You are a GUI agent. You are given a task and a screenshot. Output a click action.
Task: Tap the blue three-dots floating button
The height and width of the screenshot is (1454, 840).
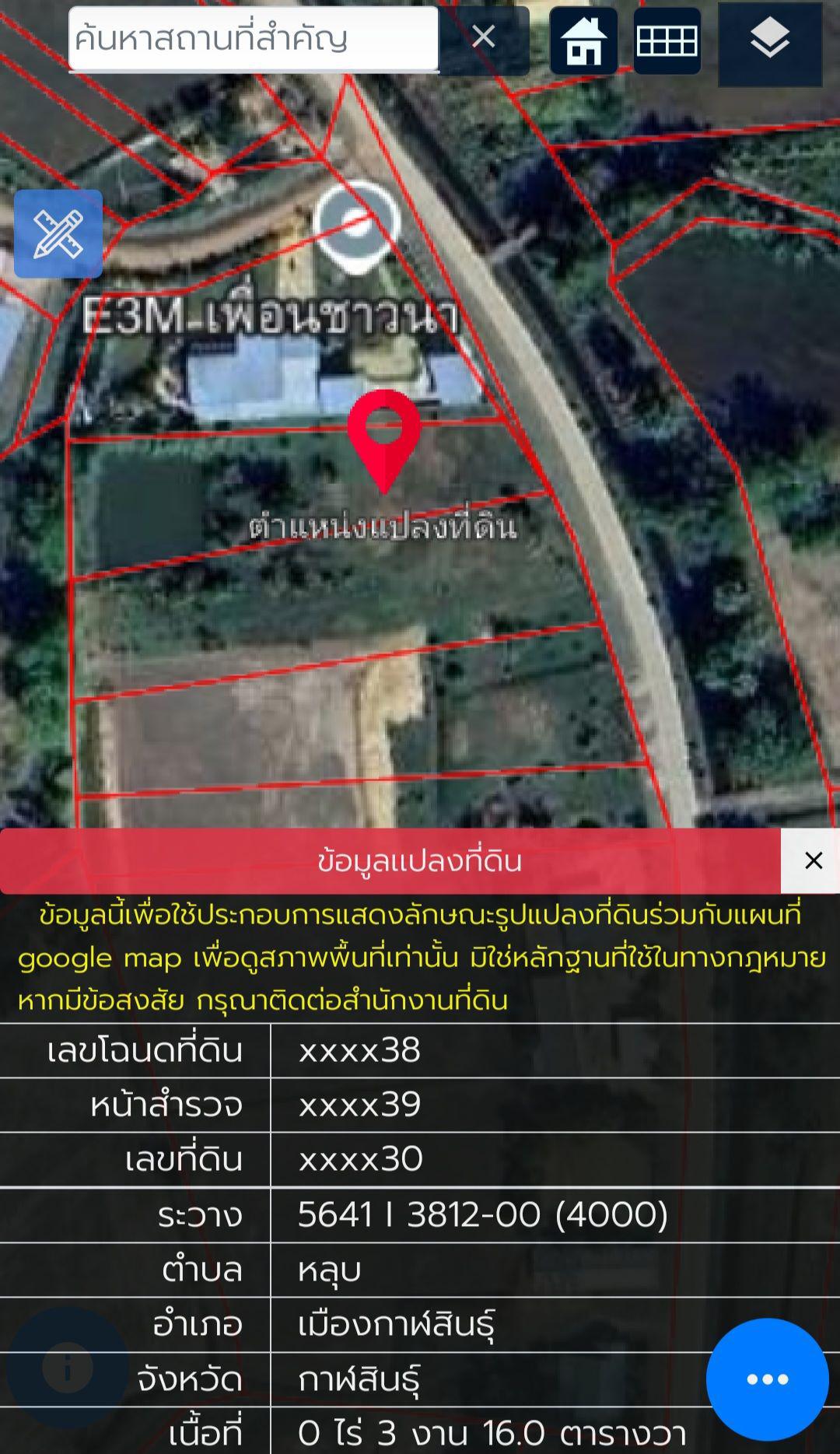pos(768,1379)
